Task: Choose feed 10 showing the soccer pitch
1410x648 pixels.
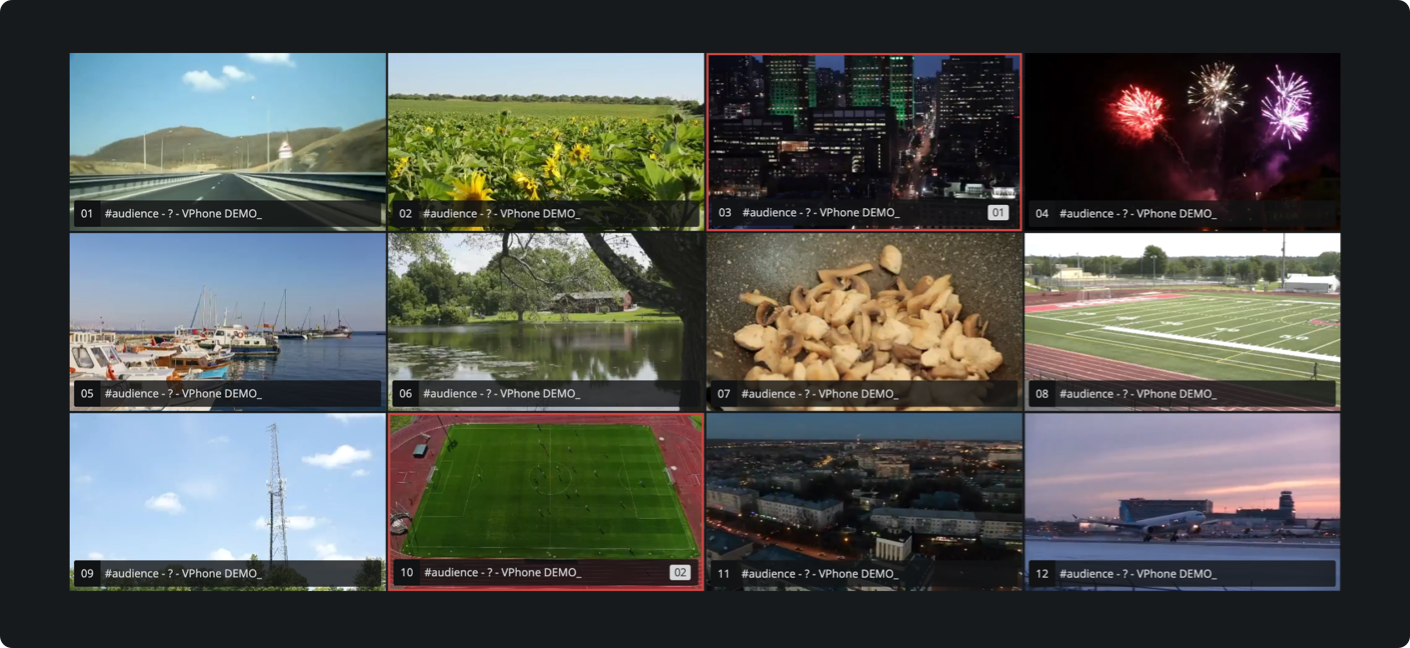Action: click(x=545, y=490)
